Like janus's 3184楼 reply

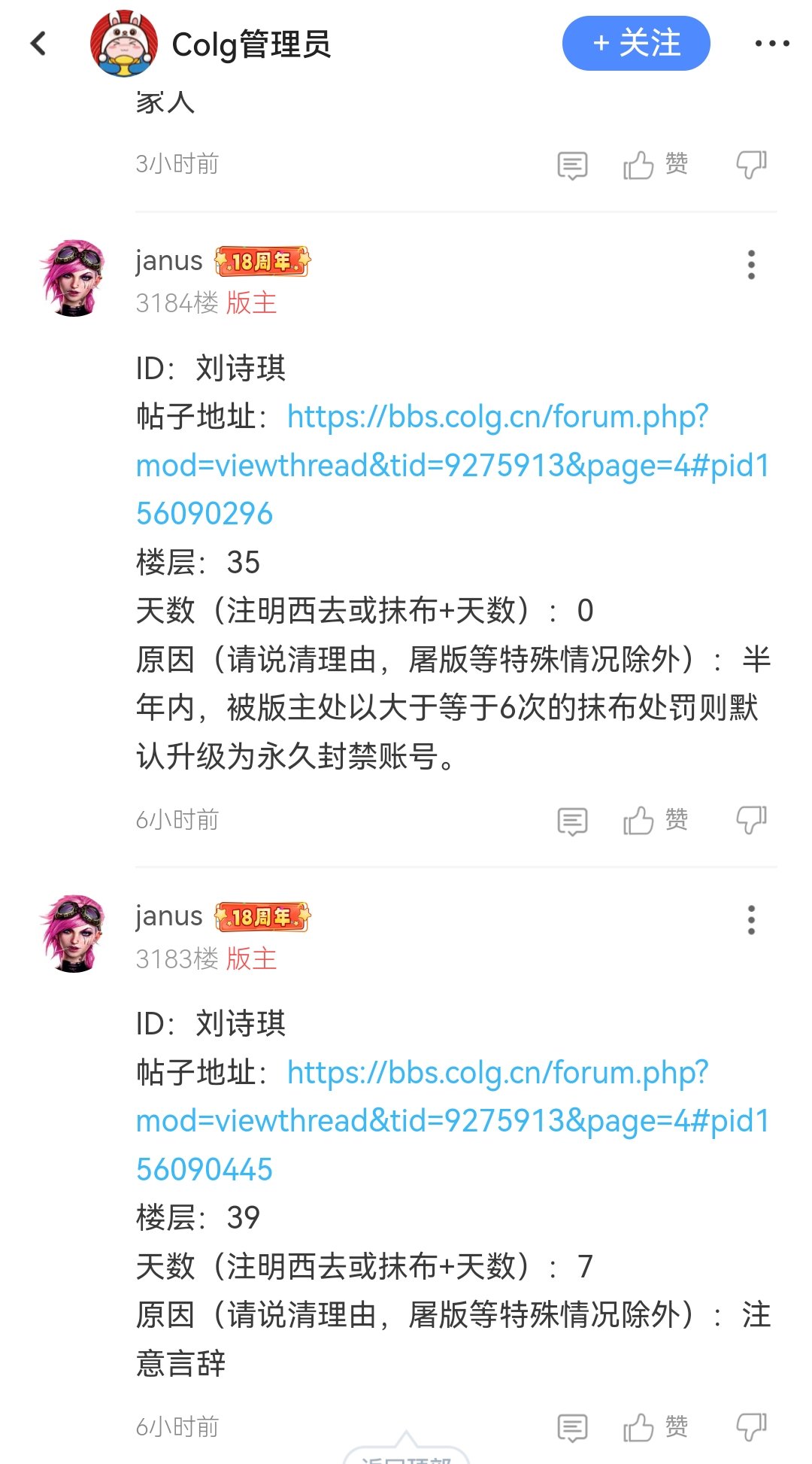656,820
